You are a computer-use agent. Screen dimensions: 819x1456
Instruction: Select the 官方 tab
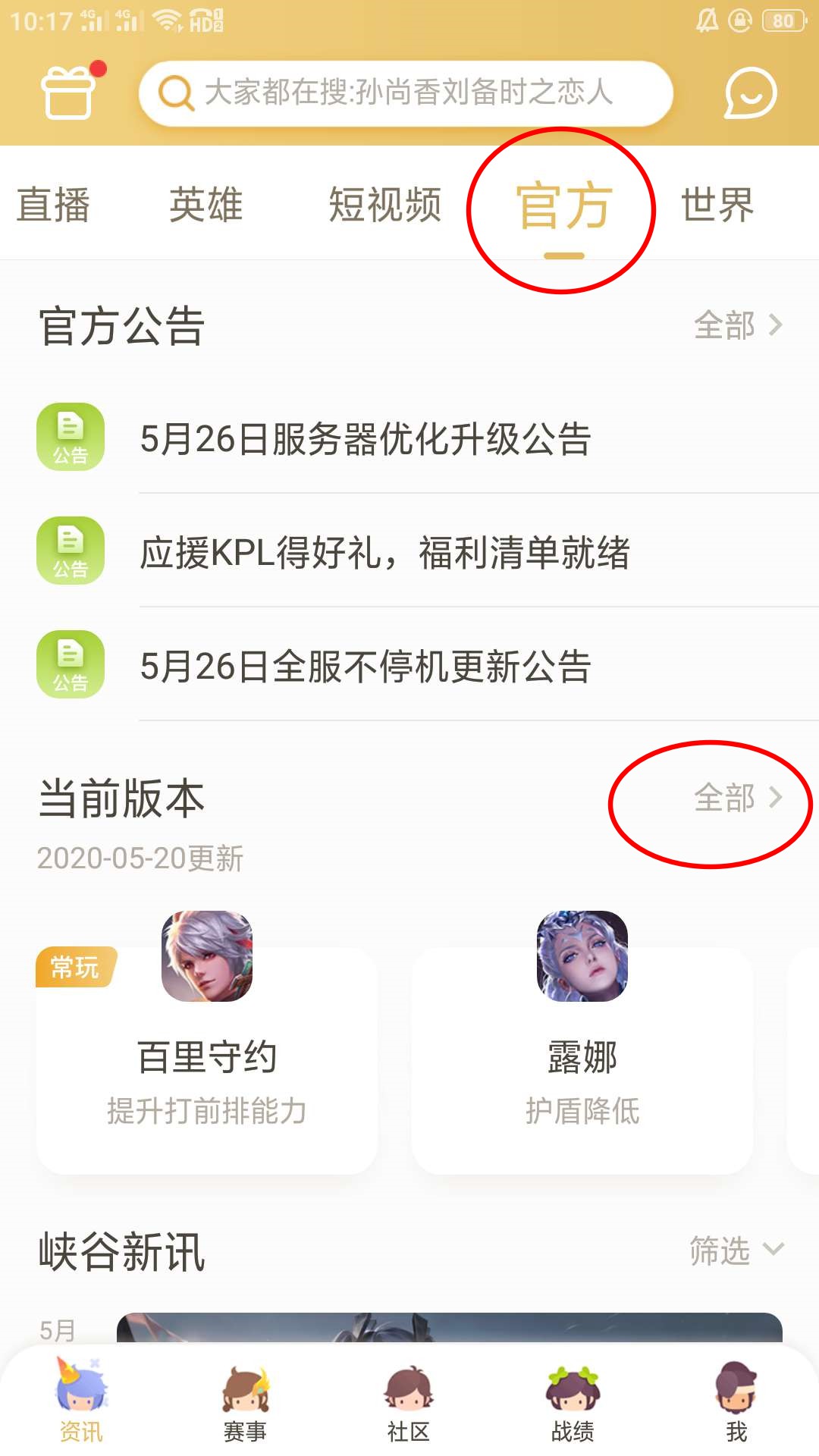pos(563,206)
